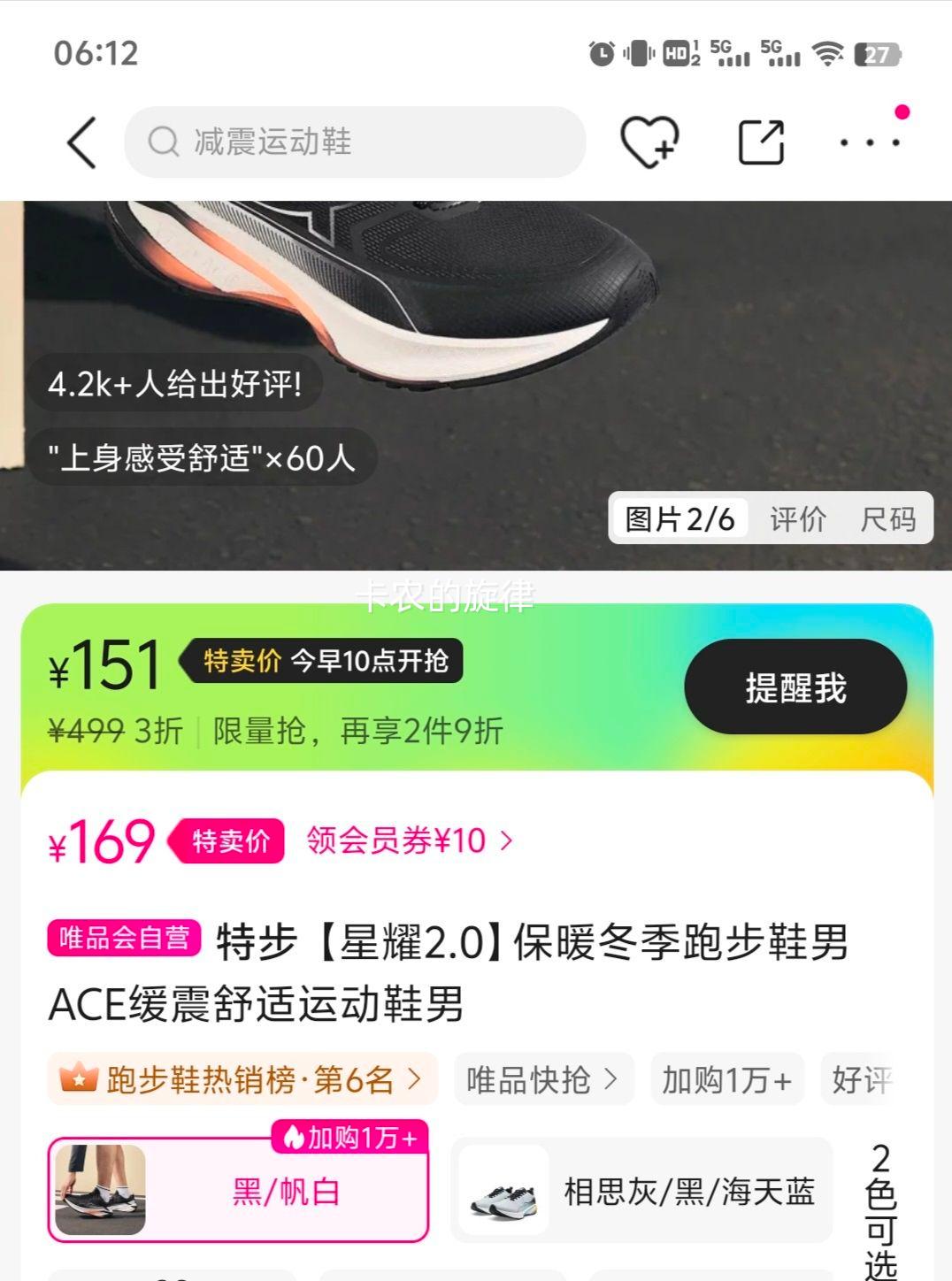952x1281 pixels.
Task: Select the 黑/帆白 color option
Action: pyautogui.click(x=237, y=1190)
